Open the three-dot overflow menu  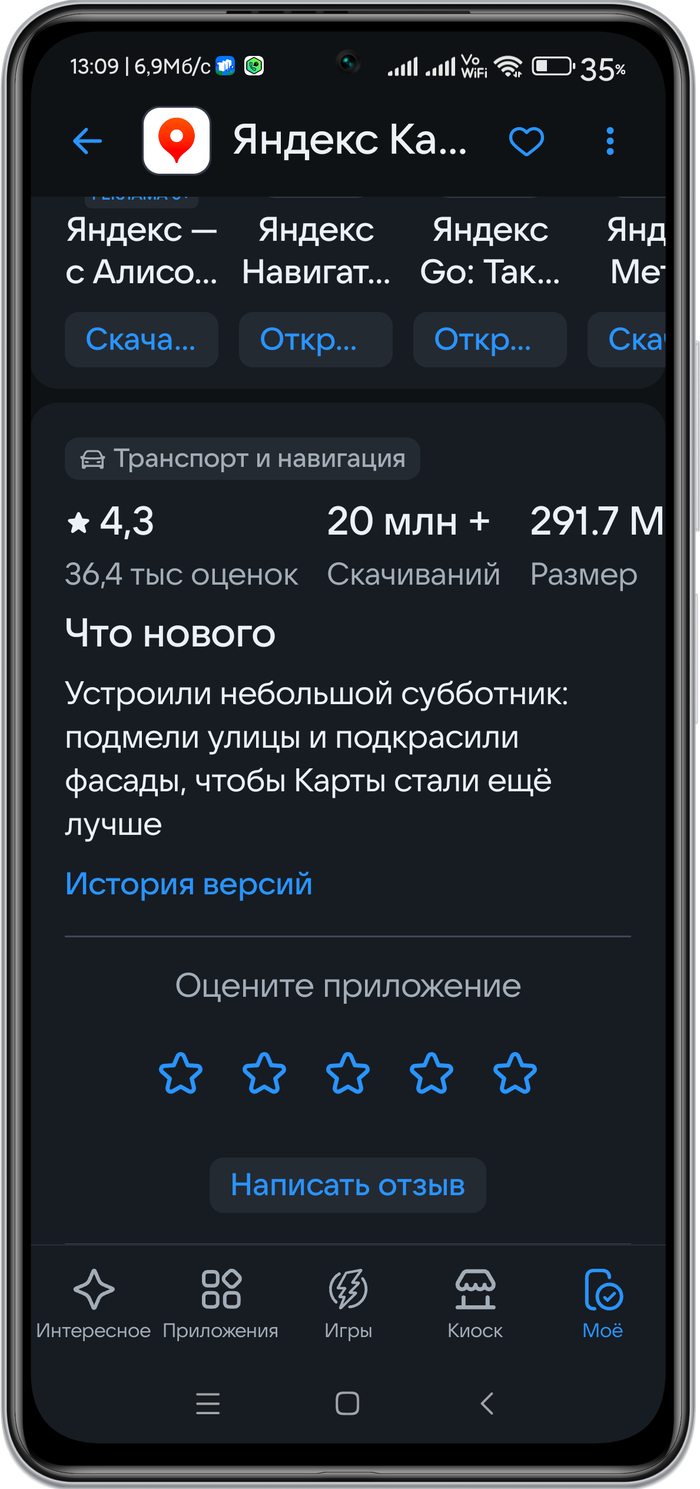pyautogui.click(x=610, y=141)
